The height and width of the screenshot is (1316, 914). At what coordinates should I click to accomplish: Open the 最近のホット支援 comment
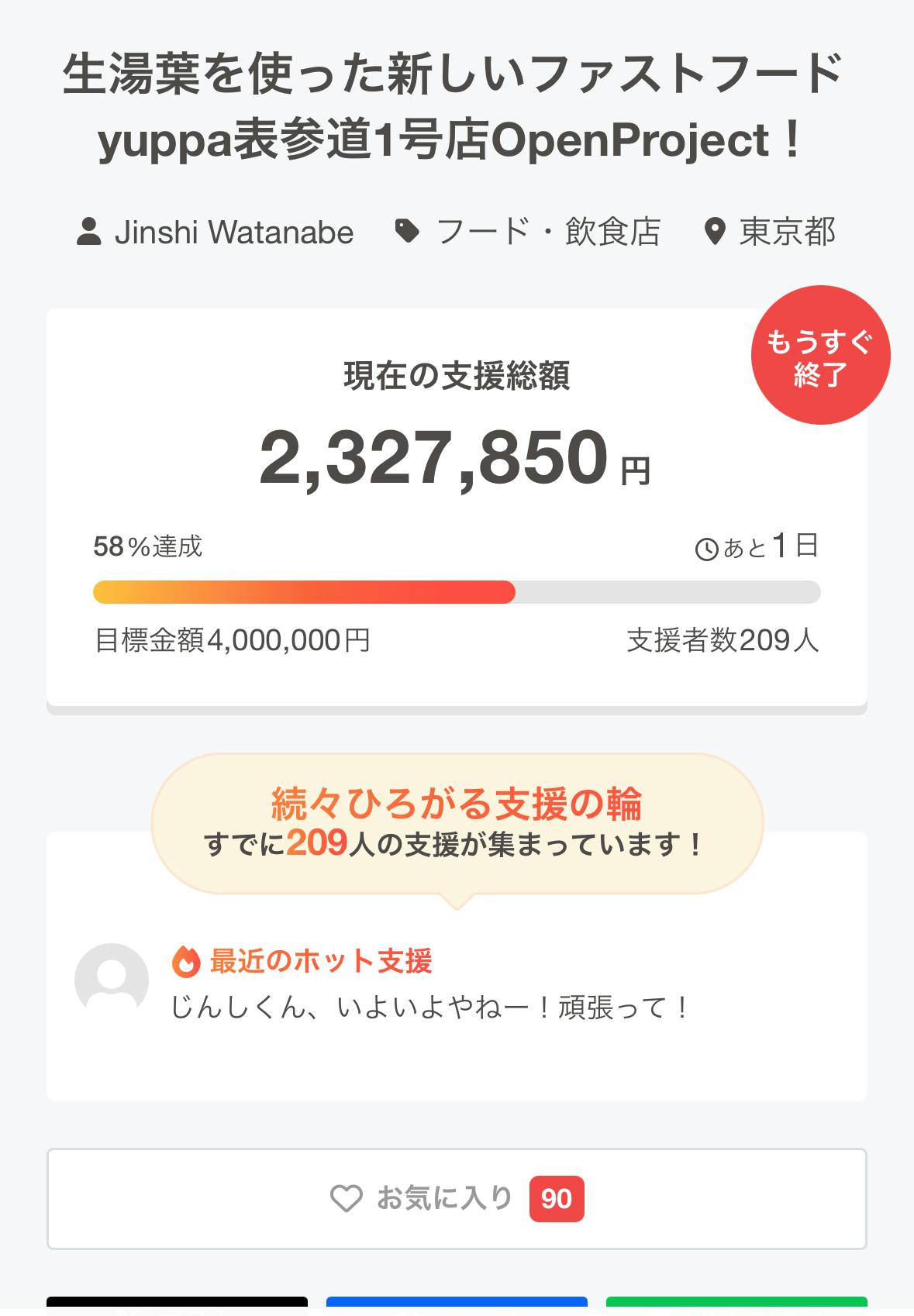point(429,1008)
